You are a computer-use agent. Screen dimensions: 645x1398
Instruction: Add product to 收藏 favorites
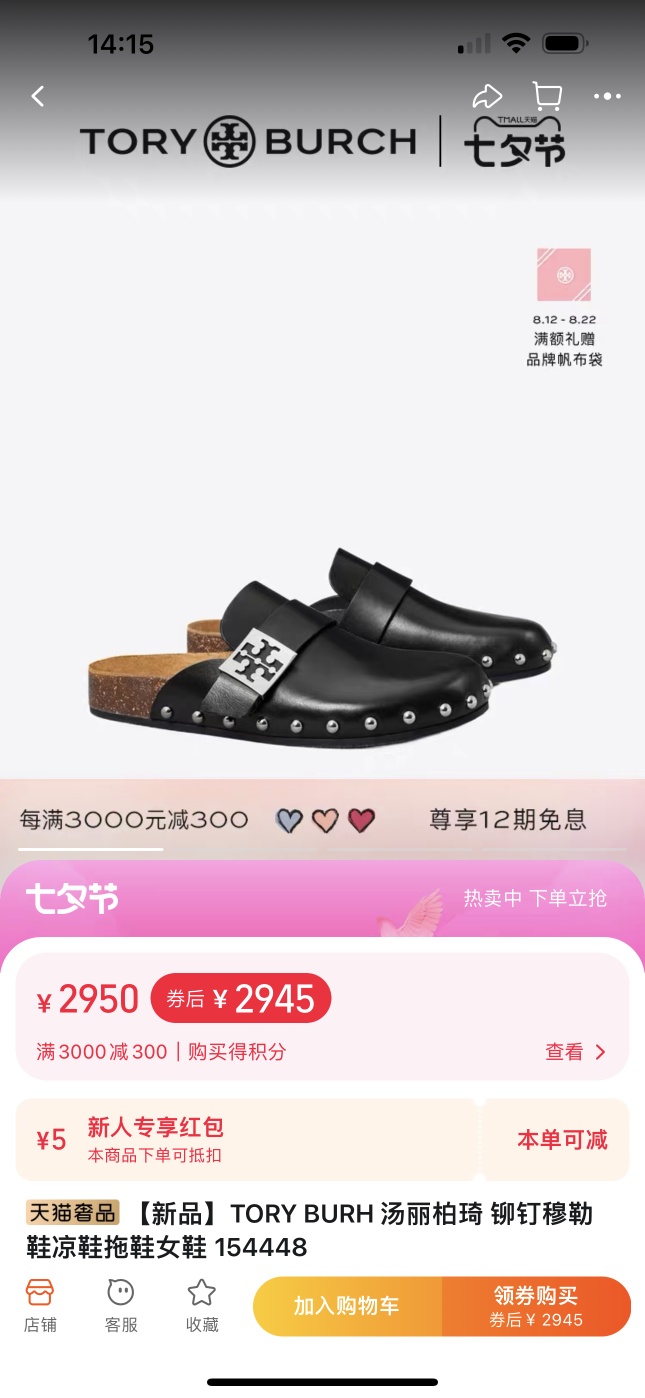(x=202, y=1305)
